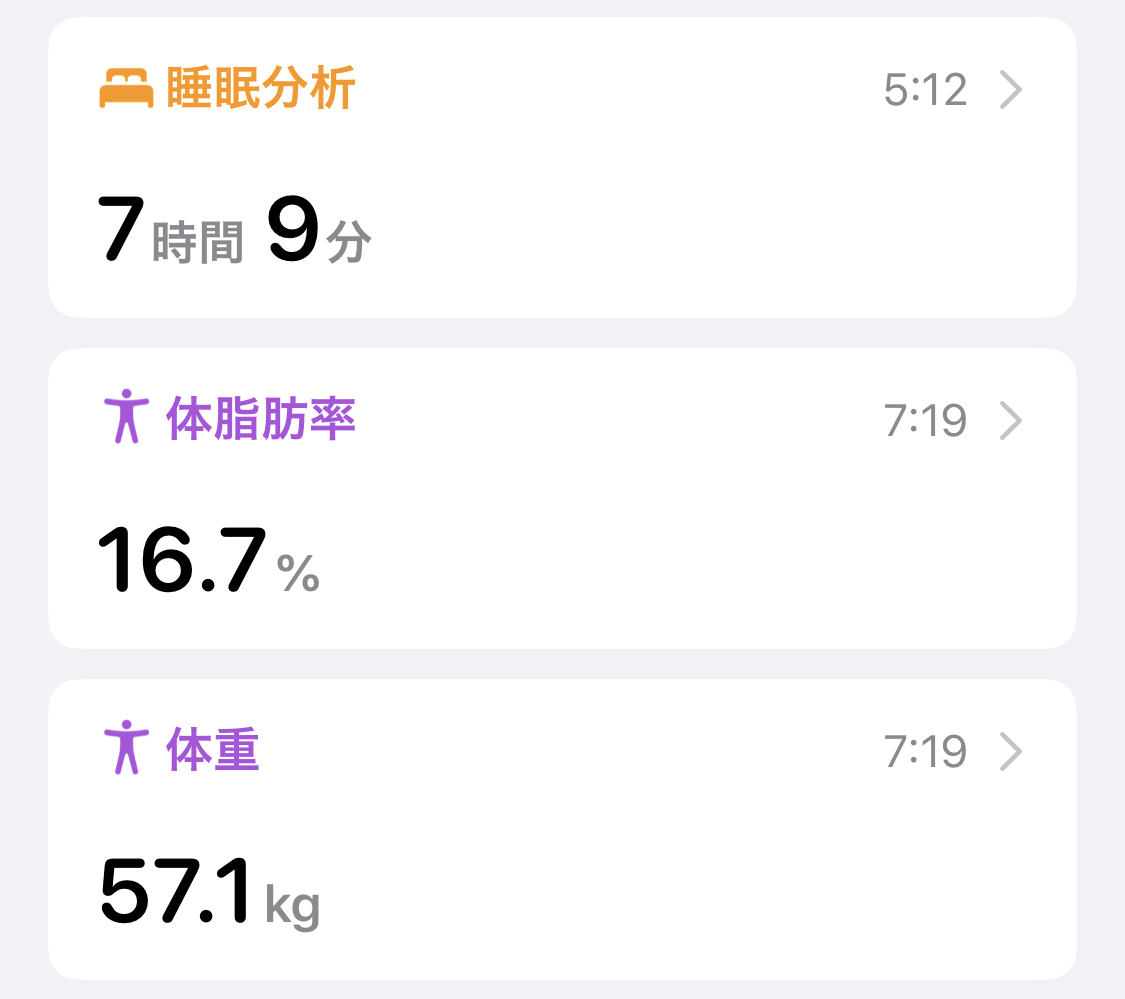Viewport: 1125px width, 999px height.
Task: Open the 体重 weight card
Action: point(562,828)
